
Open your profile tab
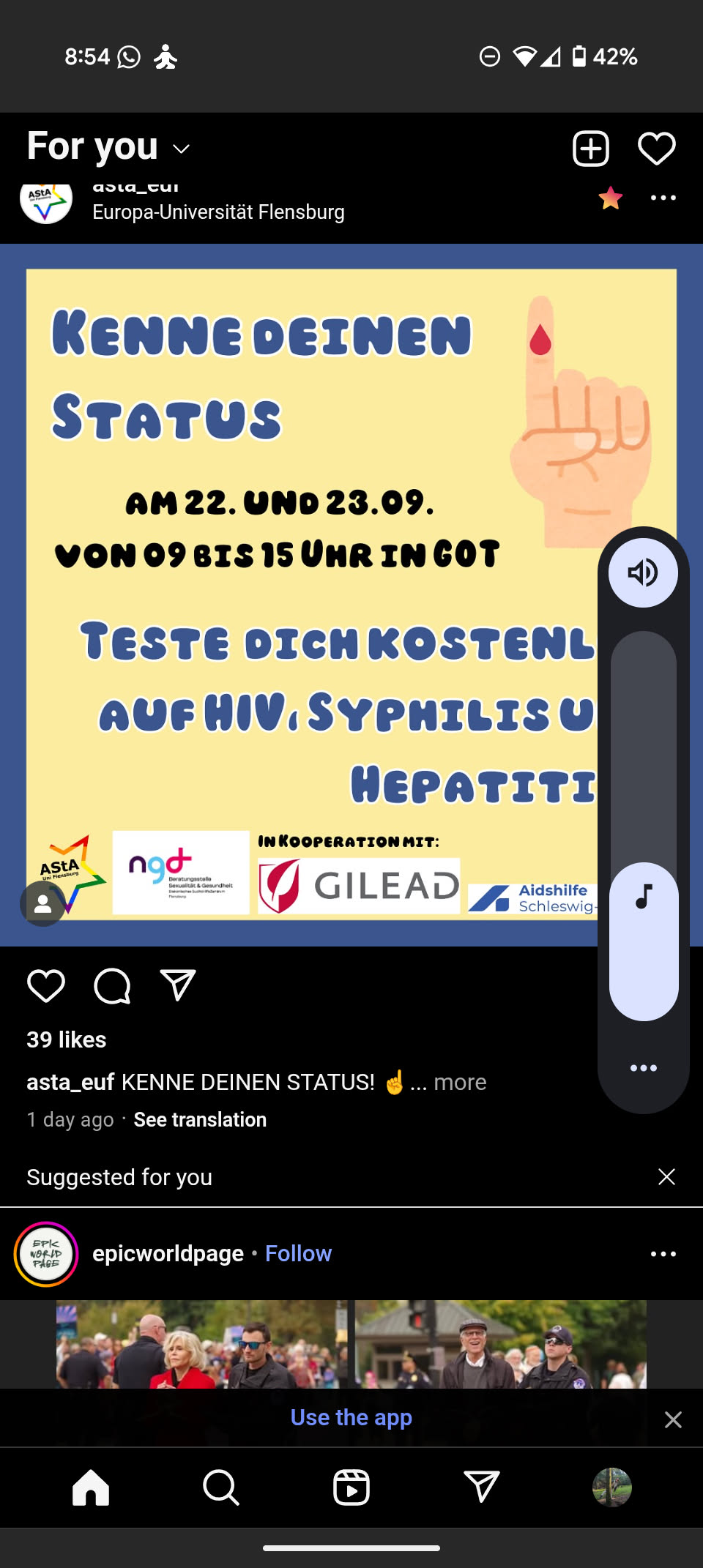(x=611, y=1487)
